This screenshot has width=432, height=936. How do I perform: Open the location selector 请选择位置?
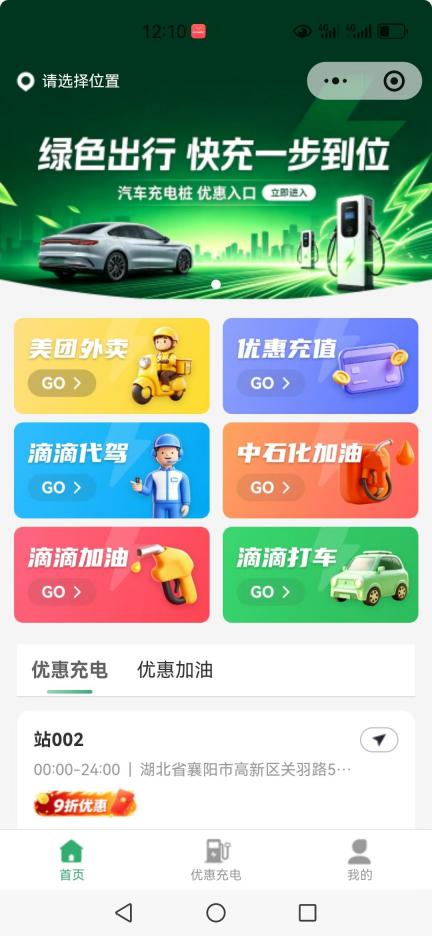pyautogui.click(x=68, y=81)
